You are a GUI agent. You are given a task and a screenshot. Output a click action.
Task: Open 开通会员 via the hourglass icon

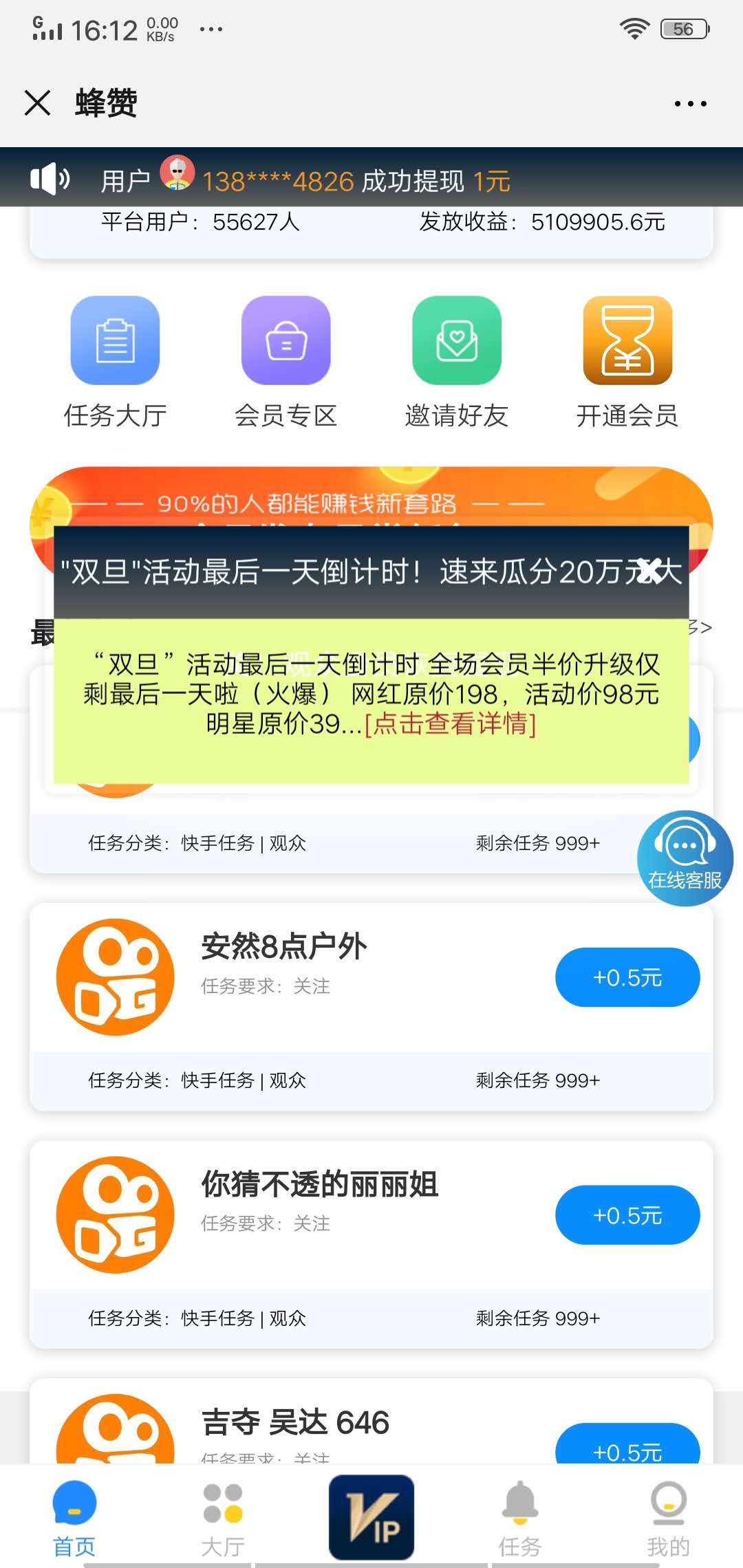(x=627, y=342)
